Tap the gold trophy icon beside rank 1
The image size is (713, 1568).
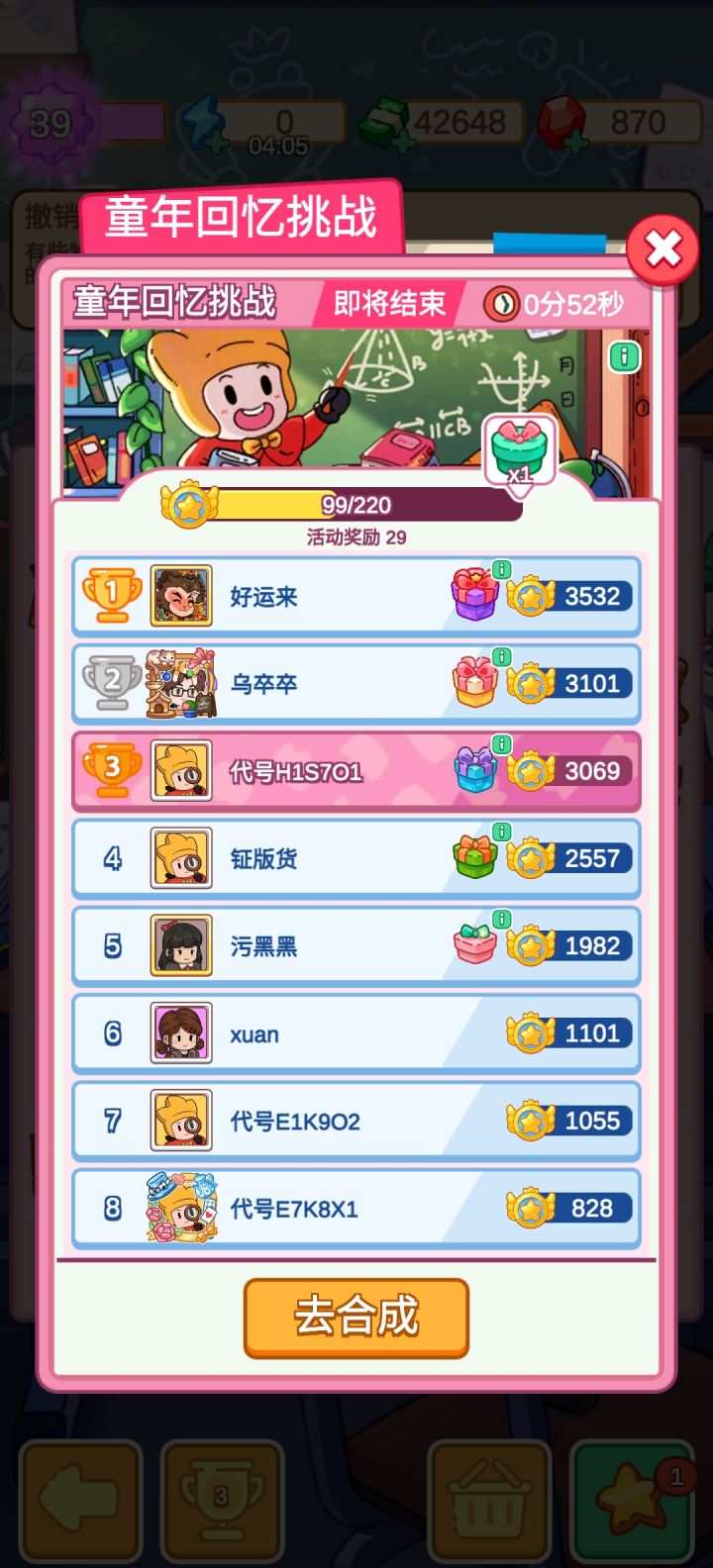click(x=109, y=594)
